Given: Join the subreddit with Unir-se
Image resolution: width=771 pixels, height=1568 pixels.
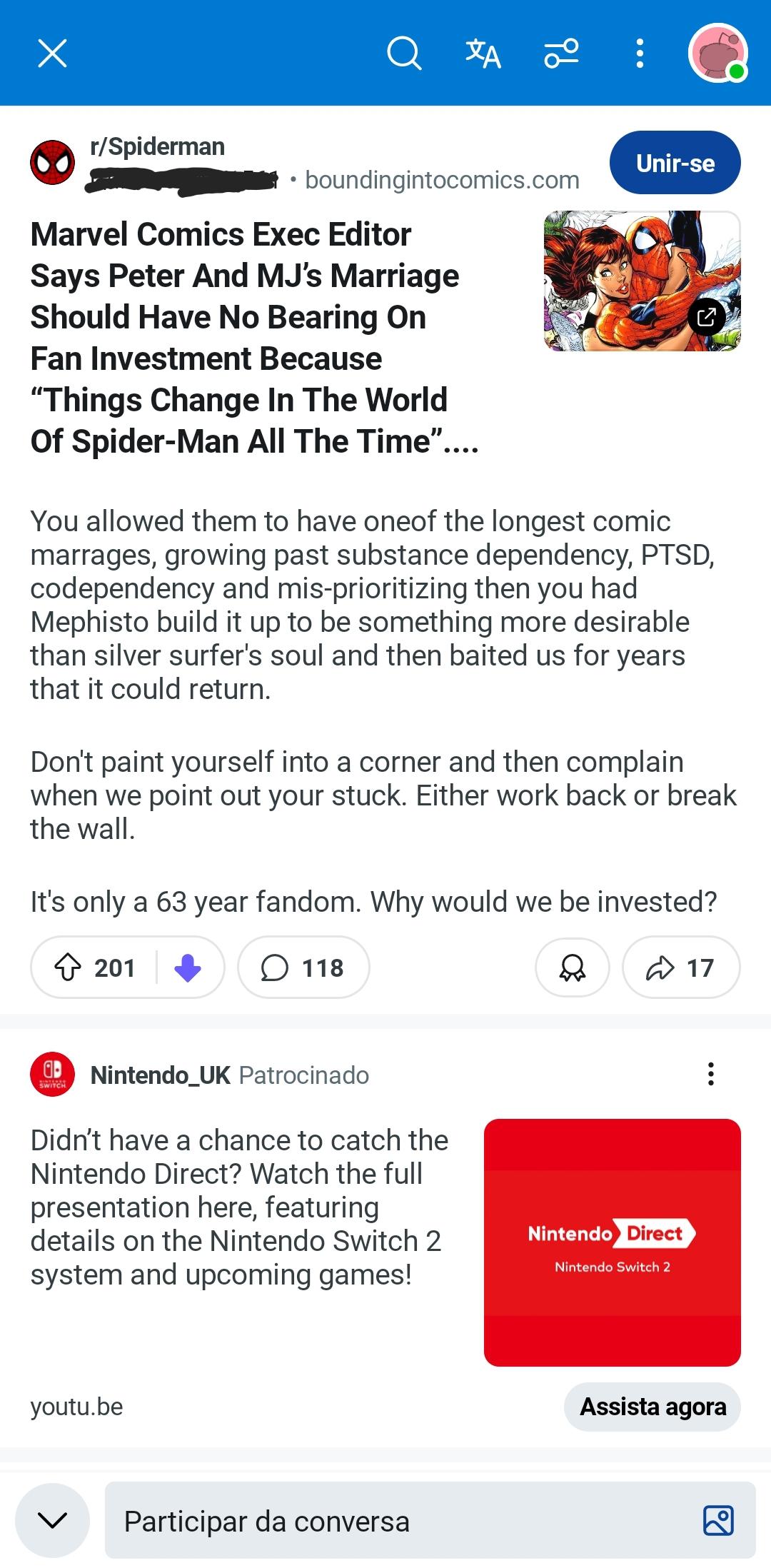Looking at the screenshot, I should [x=675, y=163].
